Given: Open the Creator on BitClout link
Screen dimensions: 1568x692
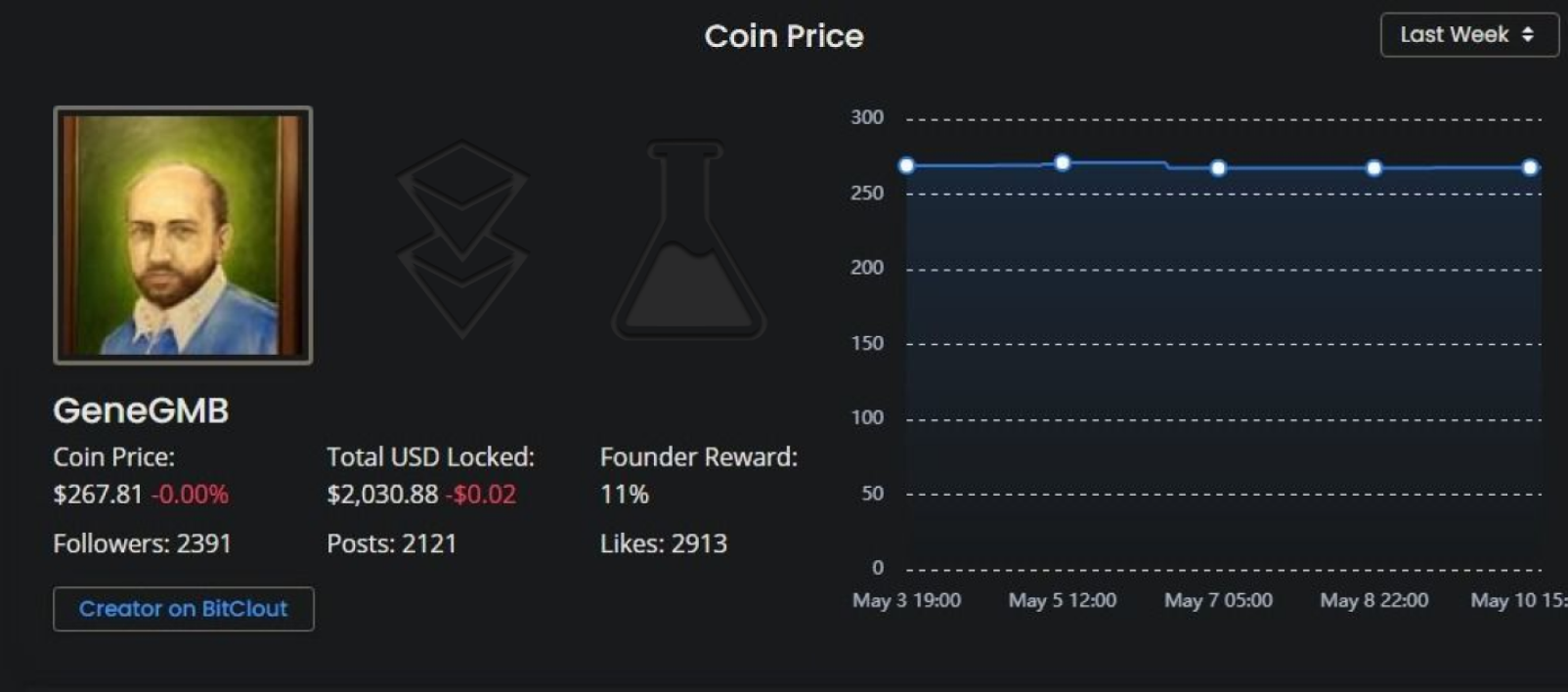Looking at the screenshot, I should pos(184,609).
